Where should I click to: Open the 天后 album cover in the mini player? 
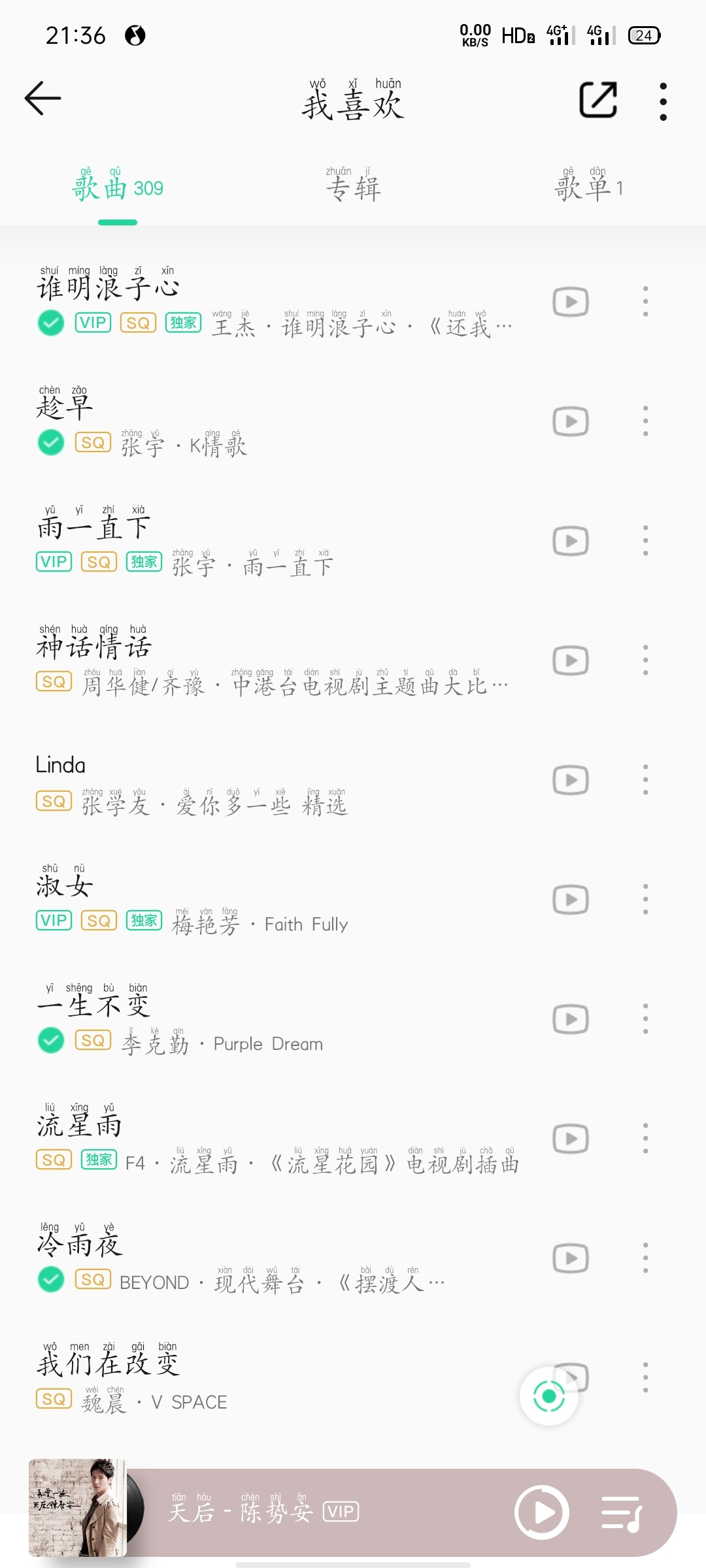(77, 1508)
